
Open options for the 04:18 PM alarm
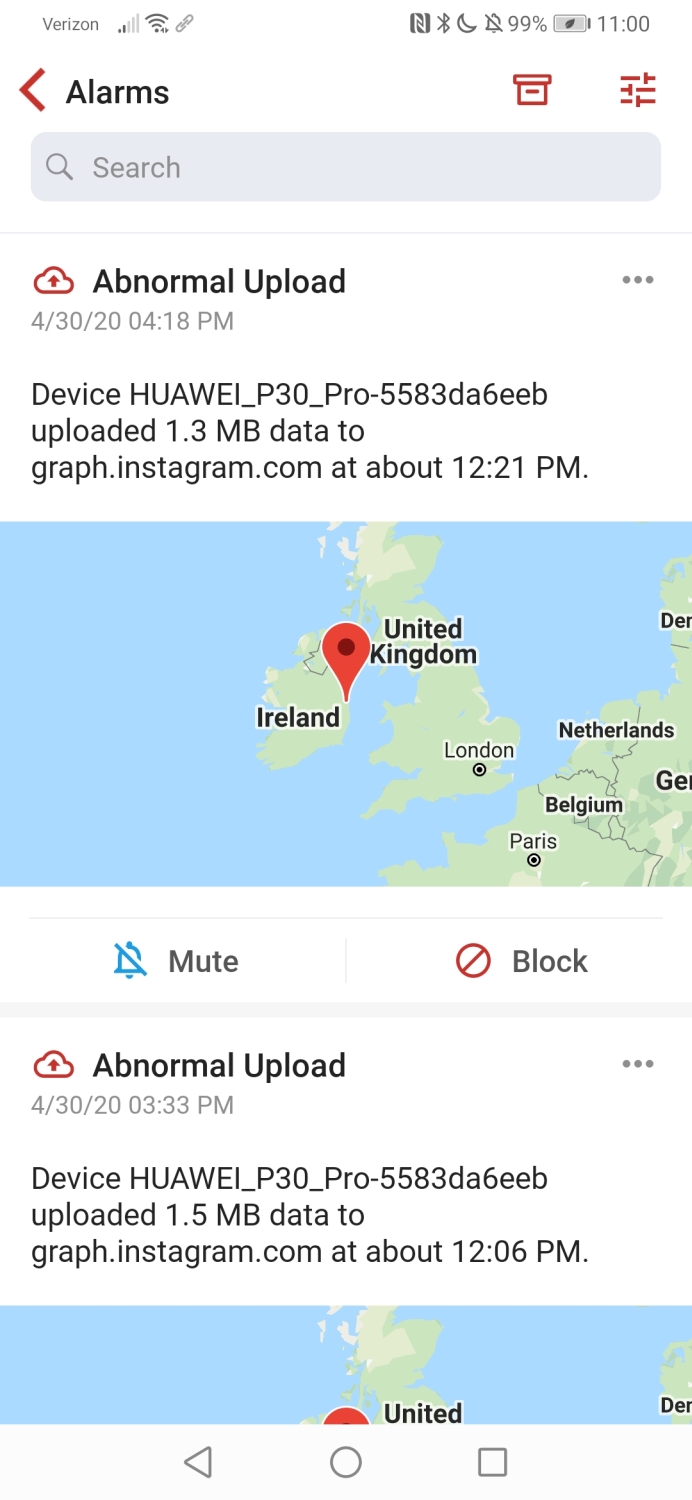pos(637,280)
